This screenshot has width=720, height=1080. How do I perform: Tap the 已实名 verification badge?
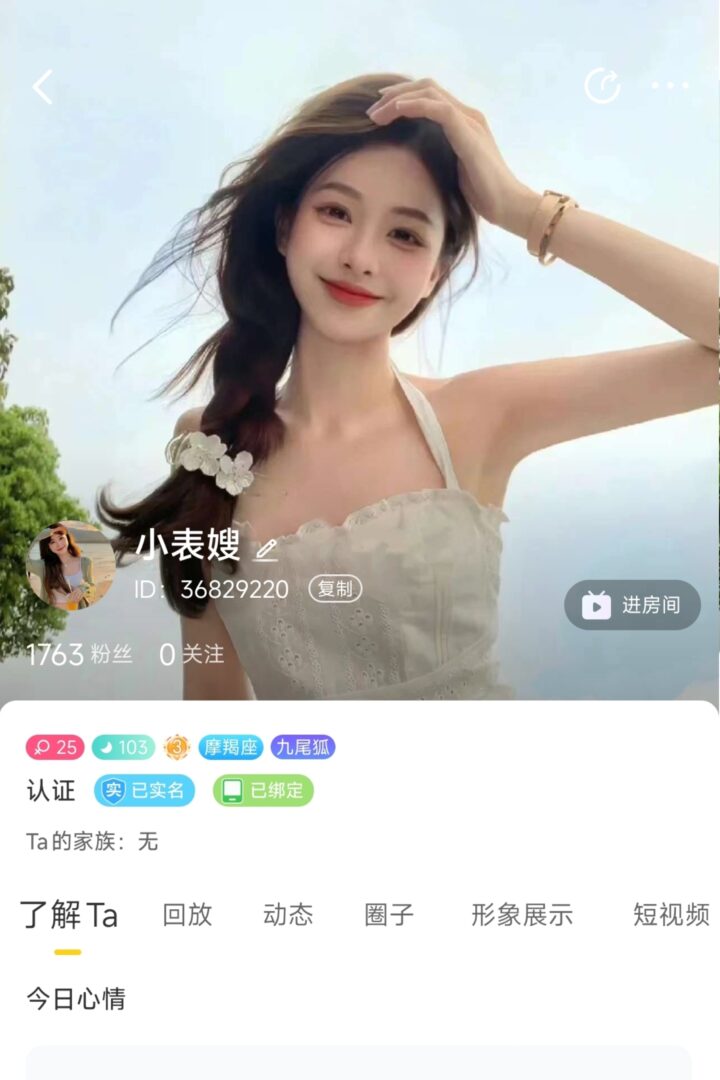(145, 791)
